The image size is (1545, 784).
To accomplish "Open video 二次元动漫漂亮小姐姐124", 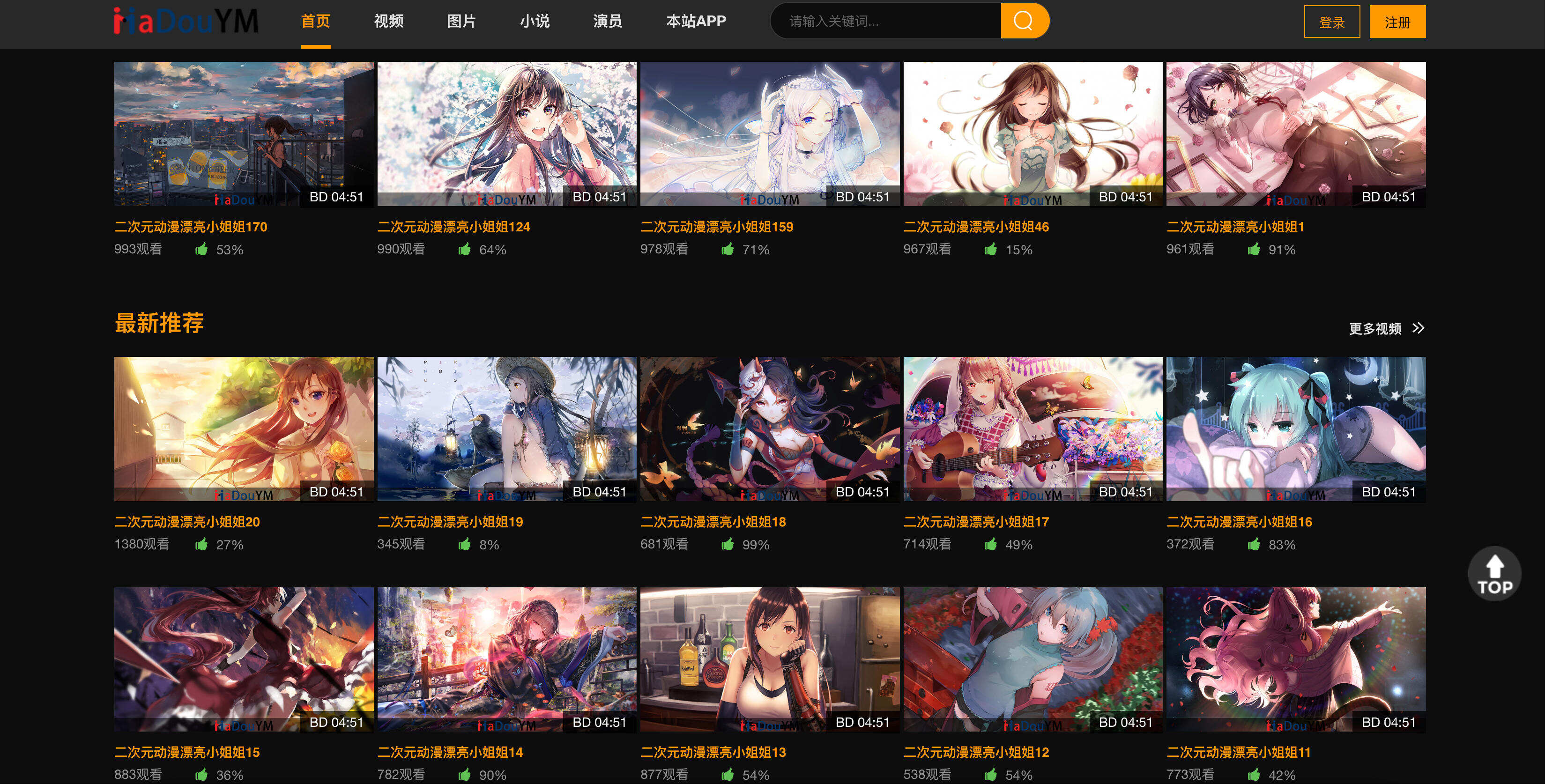I will click(x=506, y=134).
